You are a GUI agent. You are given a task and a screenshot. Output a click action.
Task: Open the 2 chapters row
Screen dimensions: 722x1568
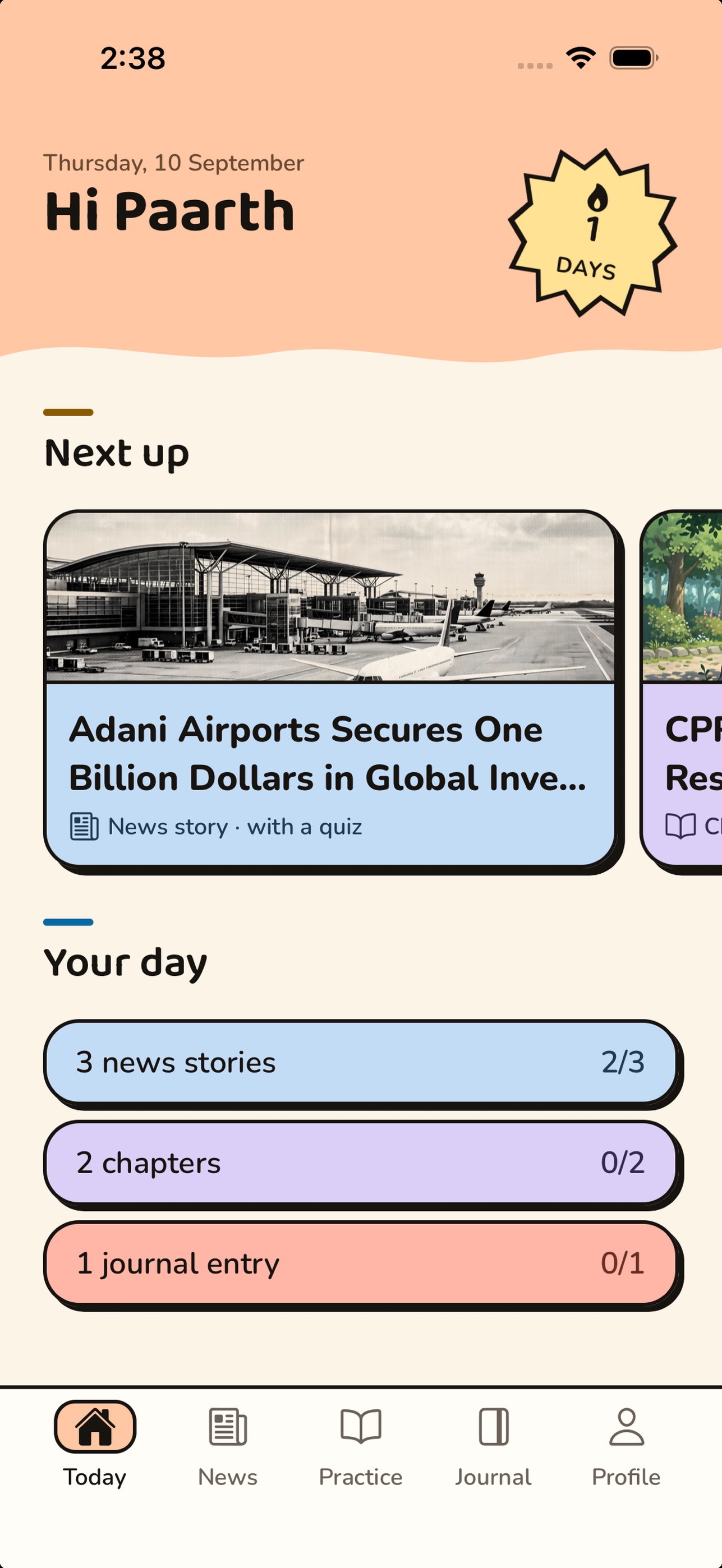[360, 1162]
